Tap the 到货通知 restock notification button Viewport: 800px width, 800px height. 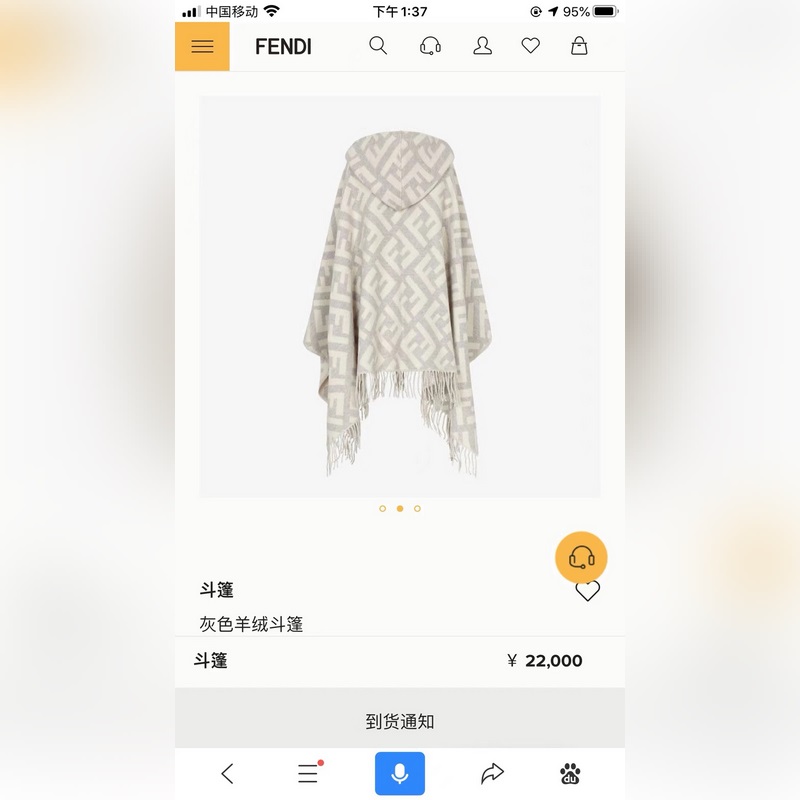[400, 721]
